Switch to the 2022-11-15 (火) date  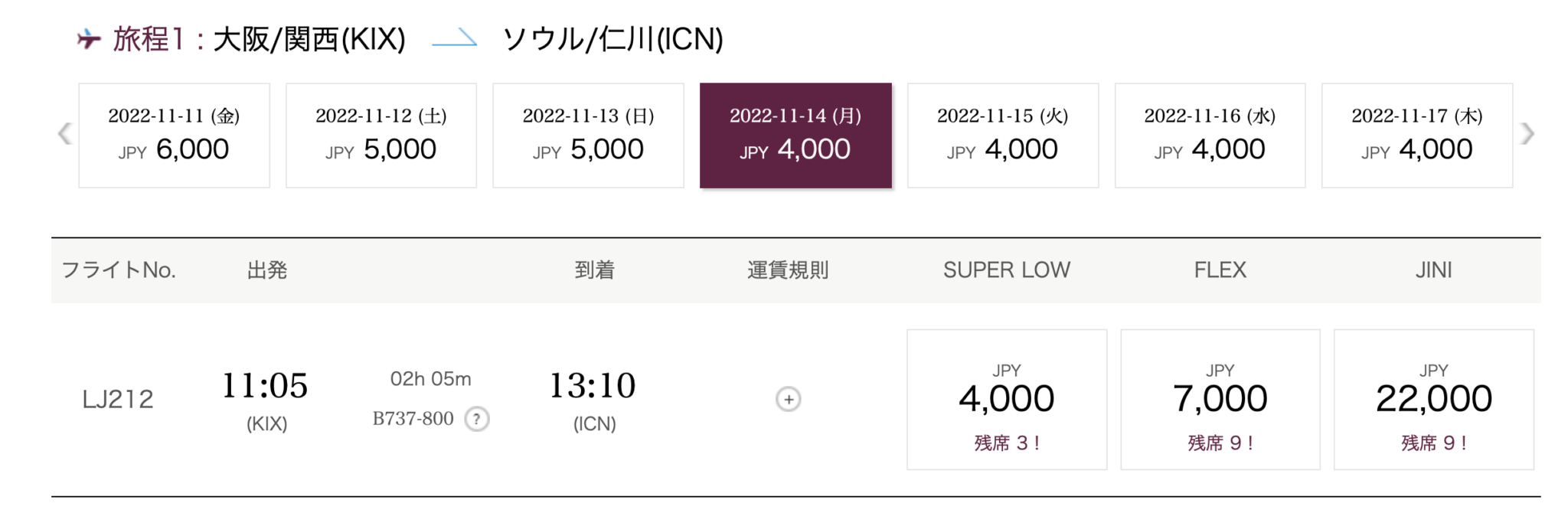(1002, 136)
